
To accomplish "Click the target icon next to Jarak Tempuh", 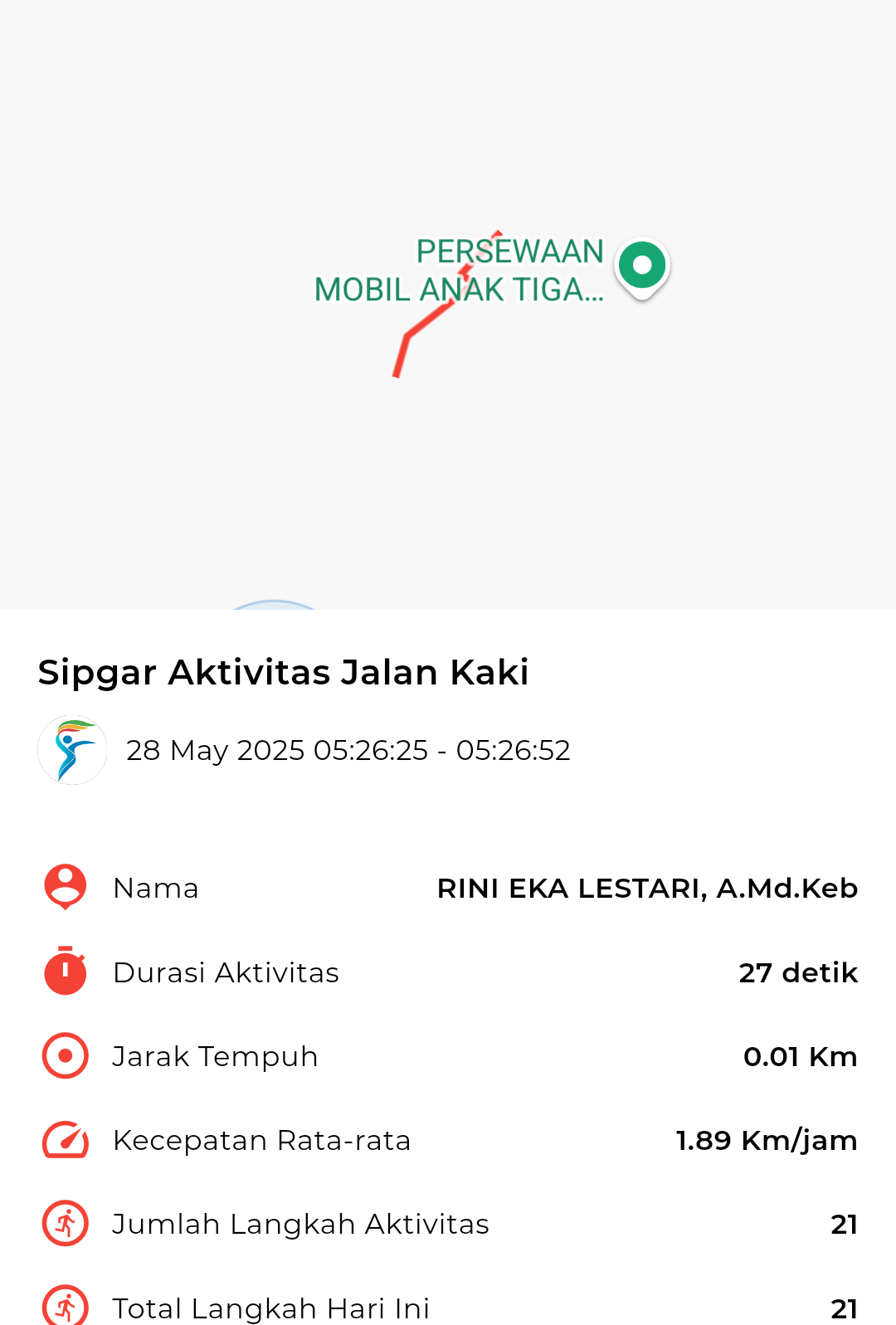I will coord(64,1055).
